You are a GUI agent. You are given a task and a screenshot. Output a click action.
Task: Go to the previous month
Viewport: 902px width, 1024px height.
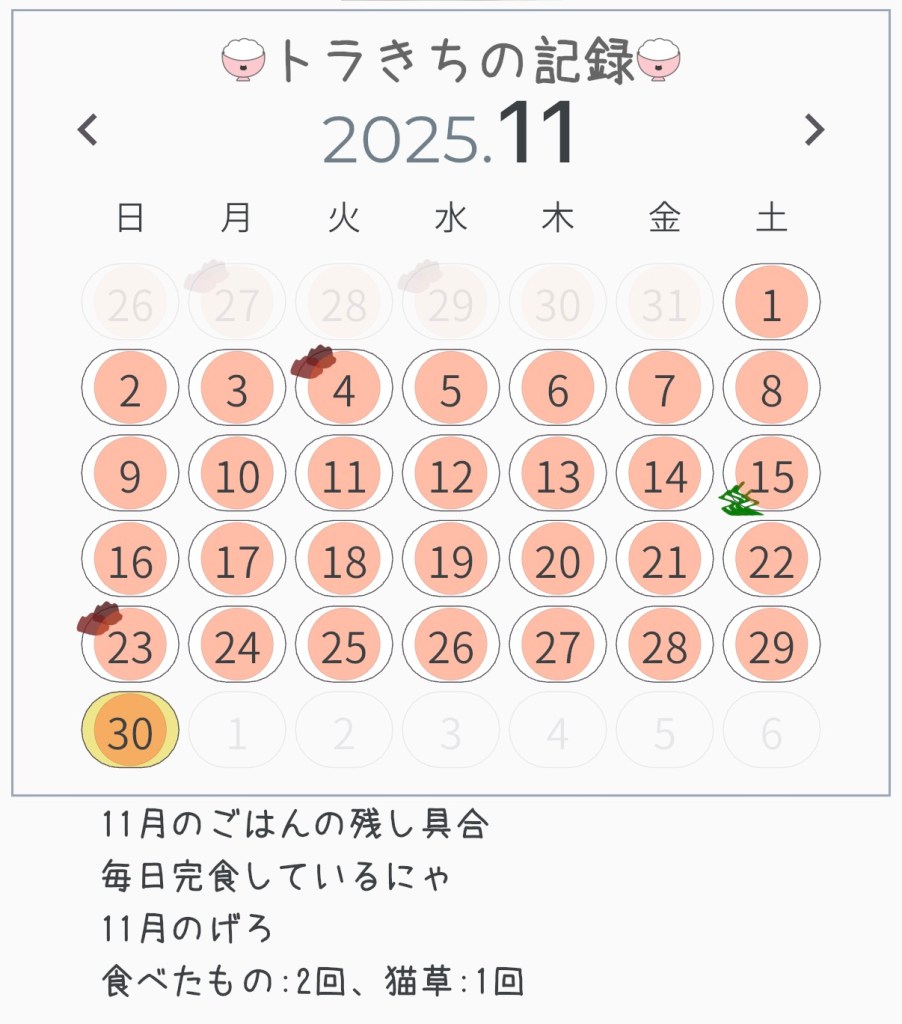(x=88, y=130)
